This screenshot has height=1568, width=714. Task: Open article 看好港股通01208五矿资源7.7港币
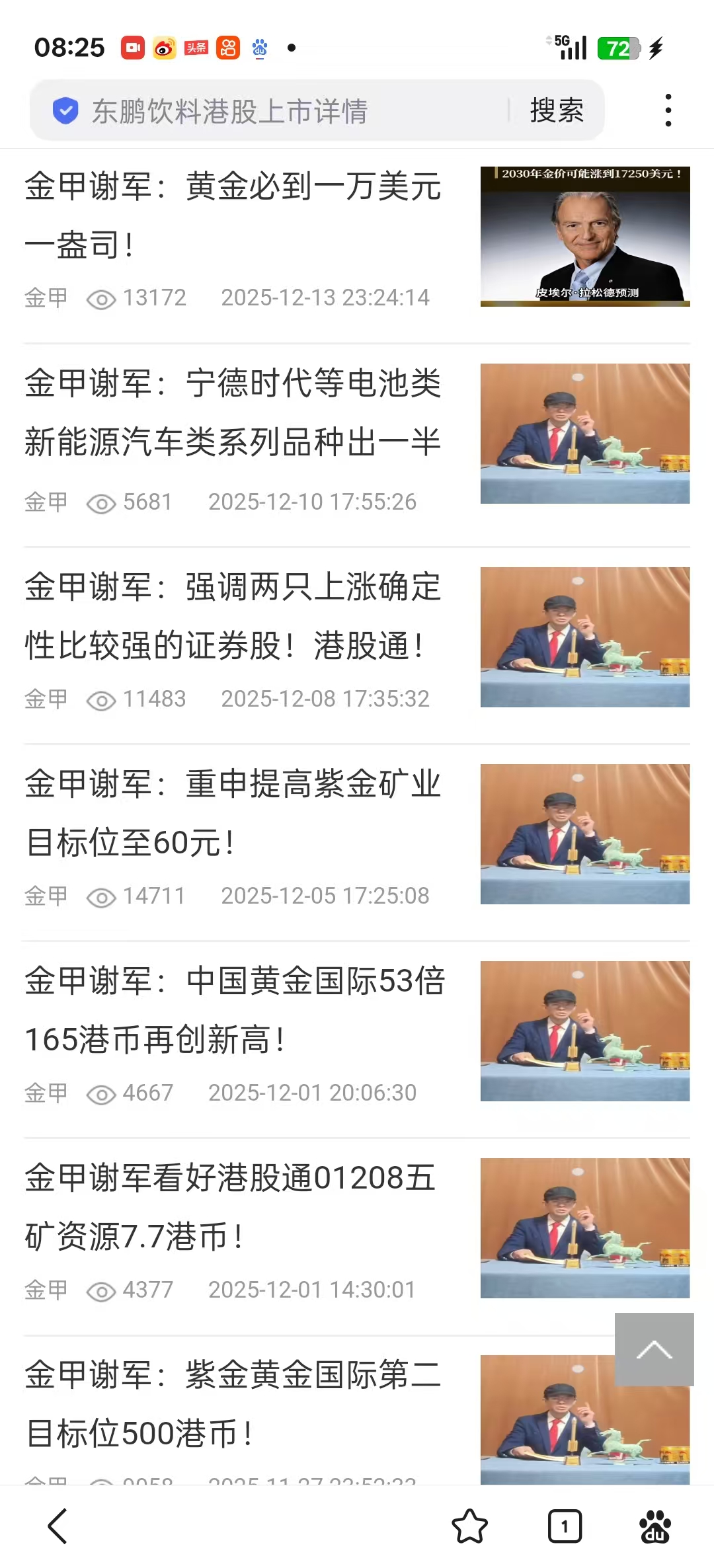pos(233,1207)
